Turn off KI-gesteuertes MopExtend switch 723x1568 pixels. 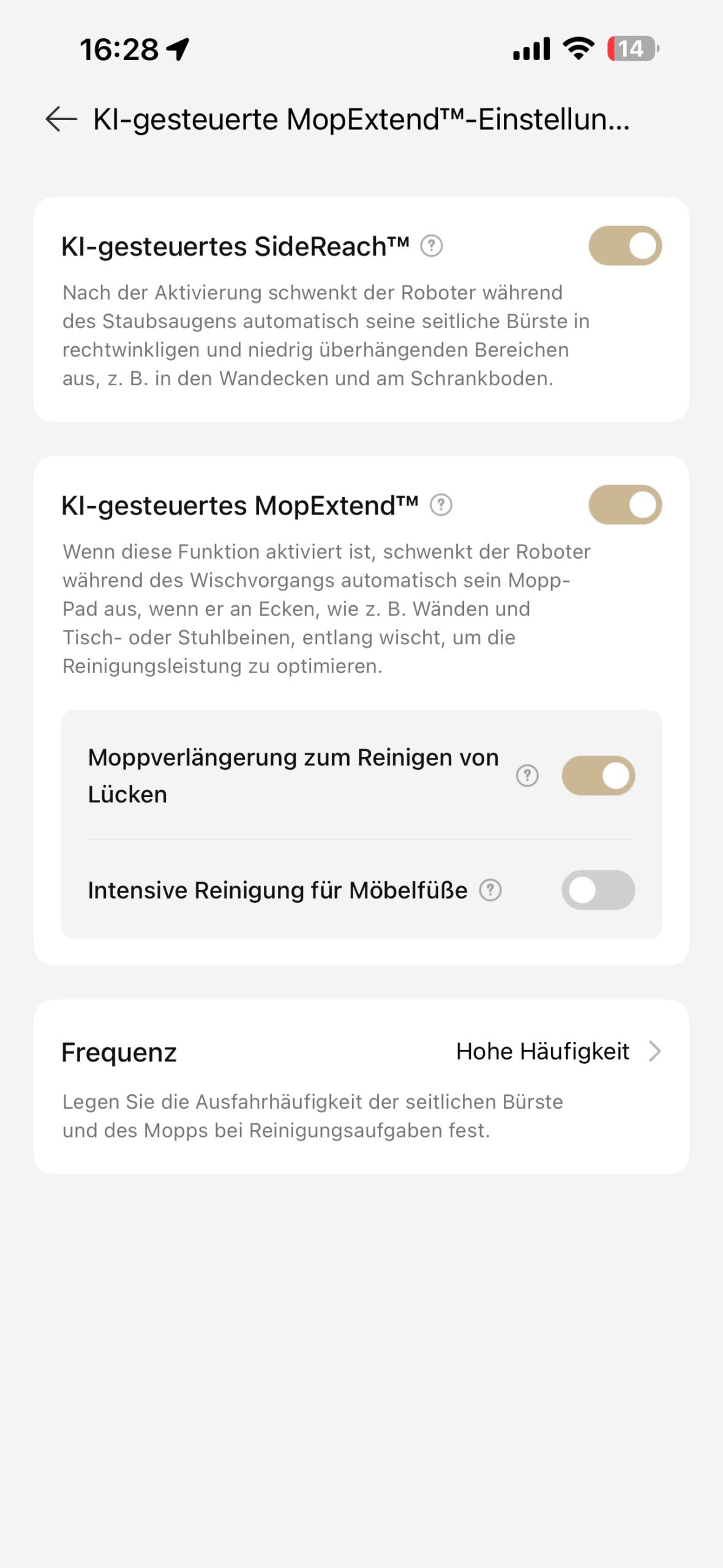coord(624,505)
